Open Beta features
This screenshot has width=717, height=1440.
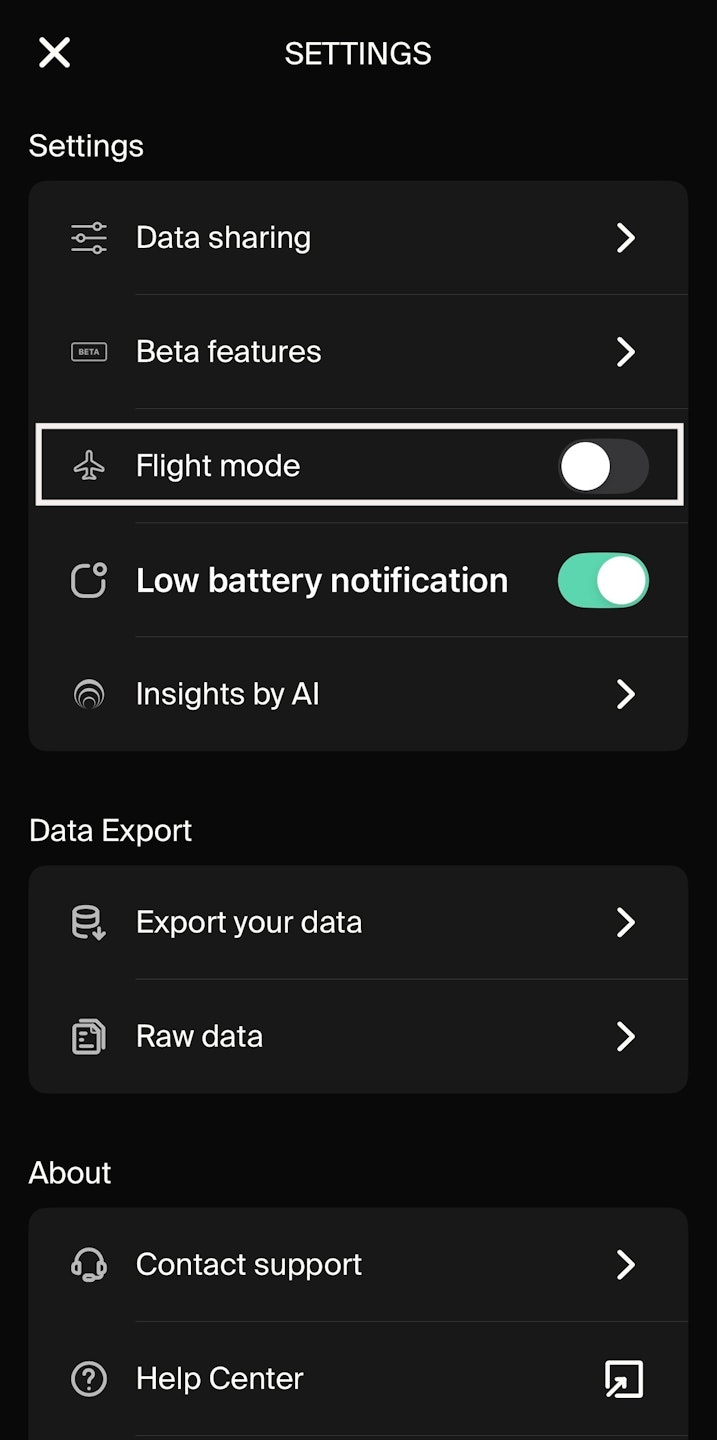click(358, 352)
